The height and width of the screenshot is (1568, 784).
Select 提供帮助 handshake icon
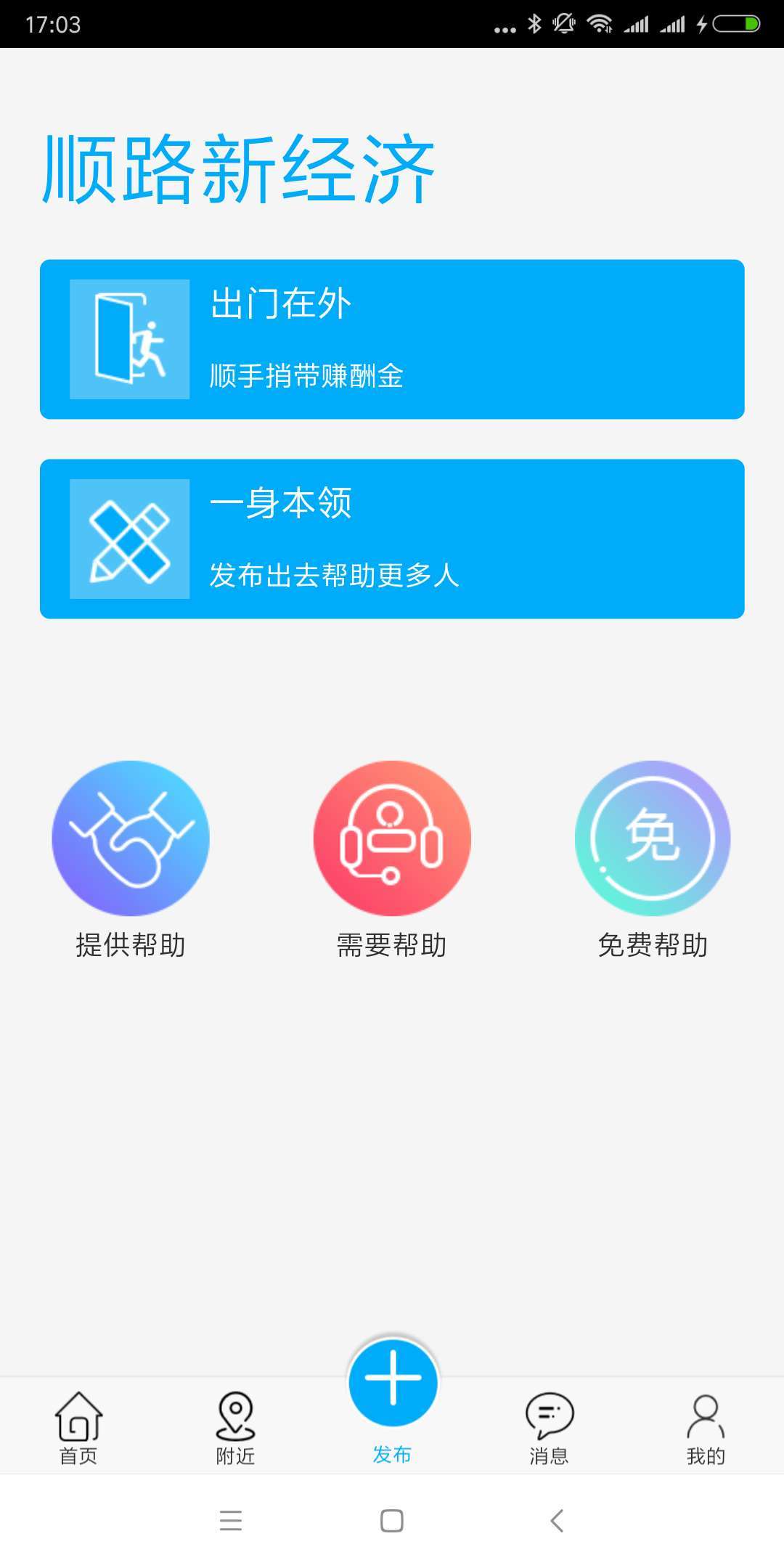click(x=131, y=838)
